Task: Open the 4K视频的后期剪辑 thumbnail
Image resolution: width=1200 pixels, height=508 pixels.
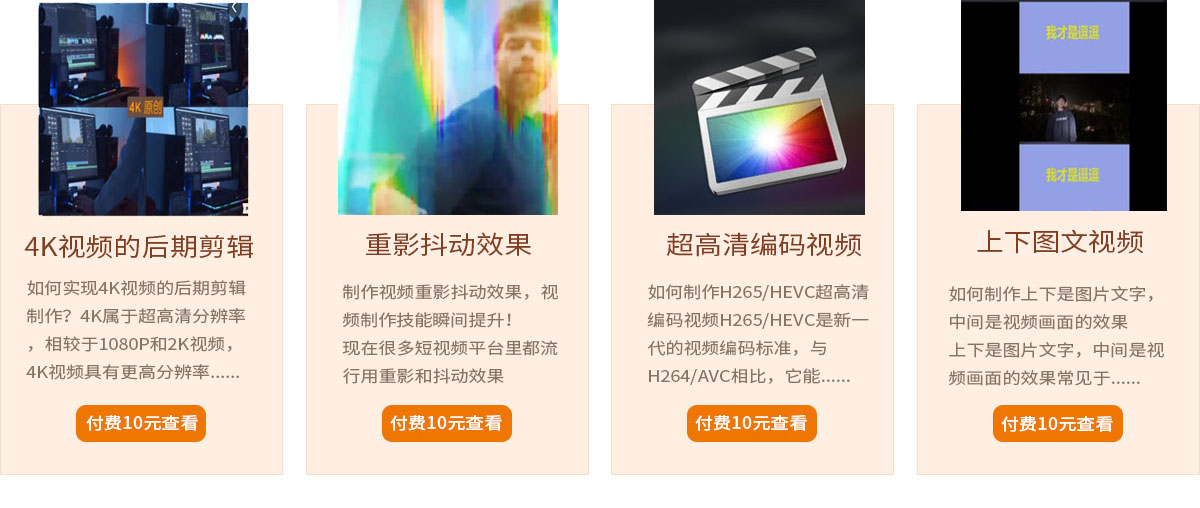Action: click(143, 108)
